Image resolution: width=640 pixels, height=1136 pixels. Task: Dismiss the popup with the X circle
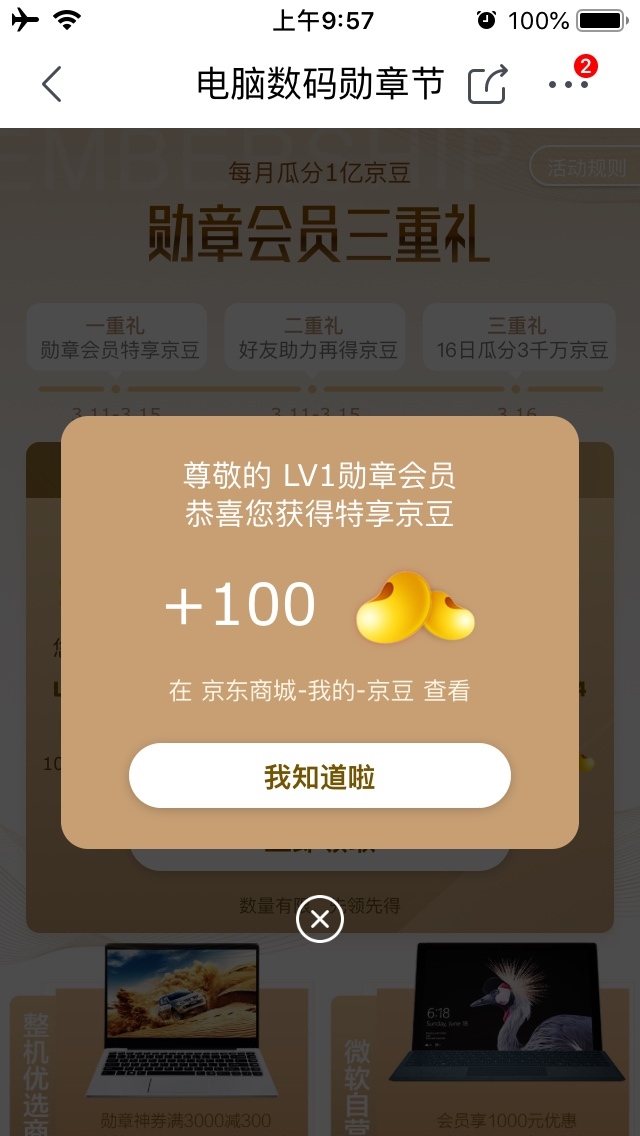[x=320, y=919]
